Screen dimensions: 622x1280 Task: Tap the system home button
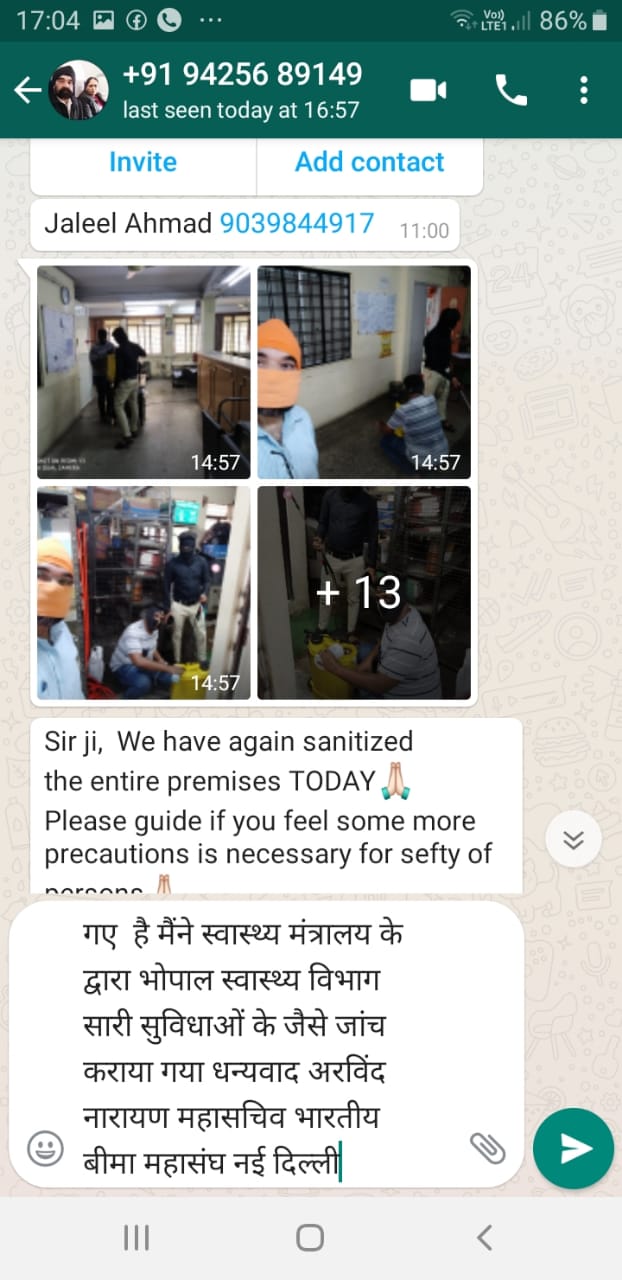[x=310, y=1238]
